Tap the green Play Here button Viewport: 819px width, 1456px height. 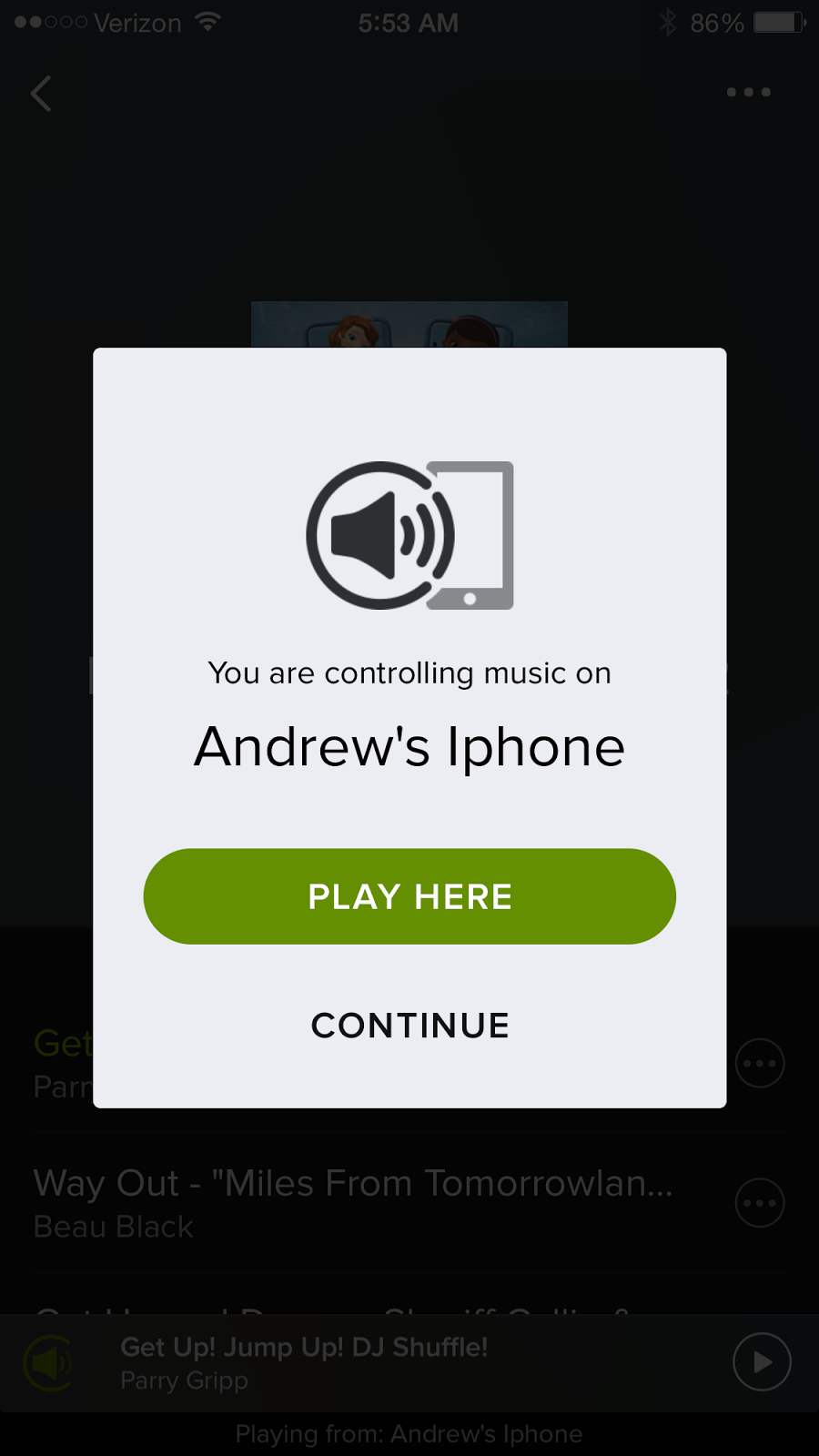pos(409,896)
